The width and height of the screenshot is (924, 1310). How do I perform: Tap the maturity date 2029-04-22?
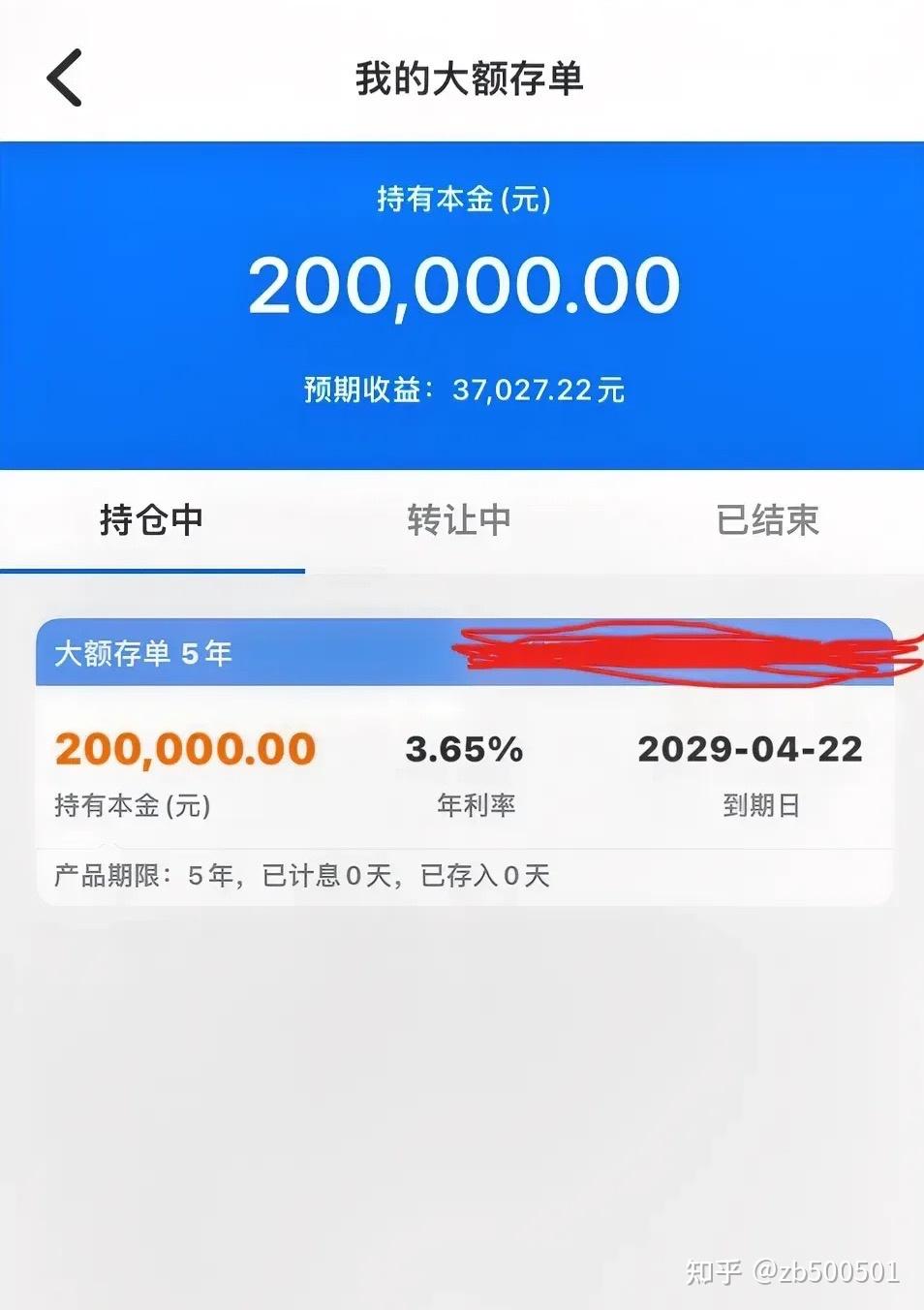coord(754,748)
